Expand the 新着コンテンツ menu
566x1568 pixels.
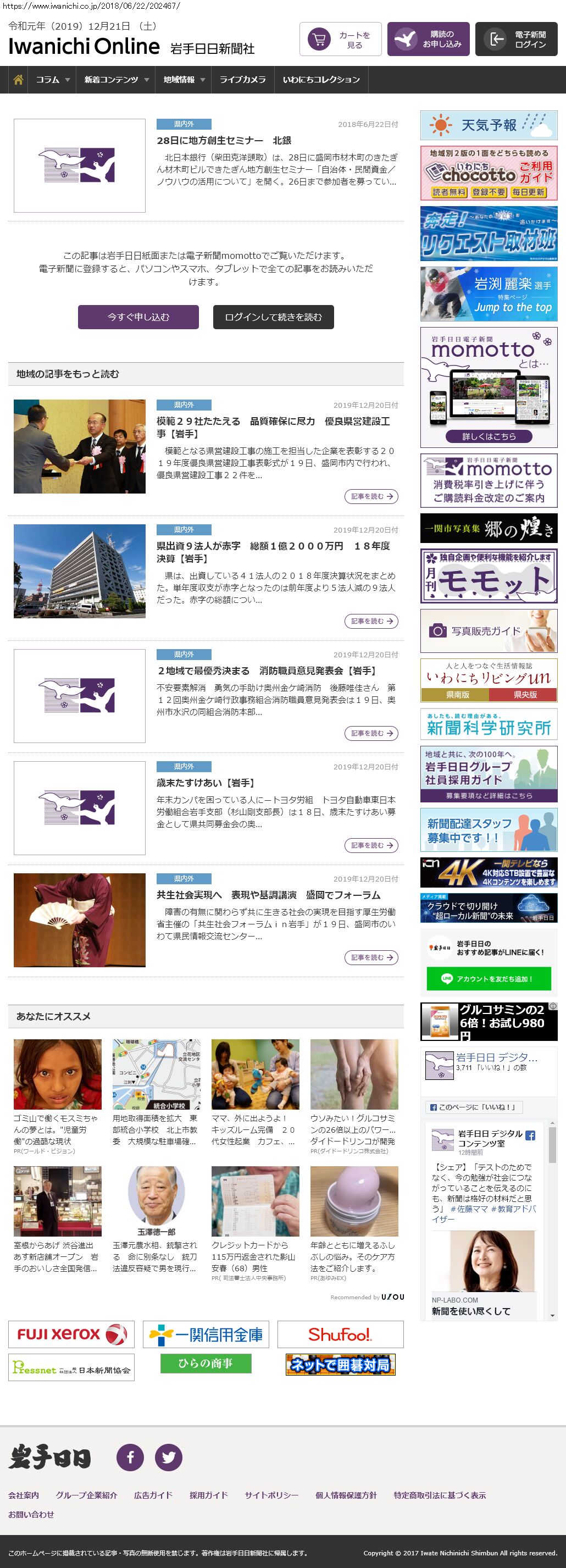[115, 80]
